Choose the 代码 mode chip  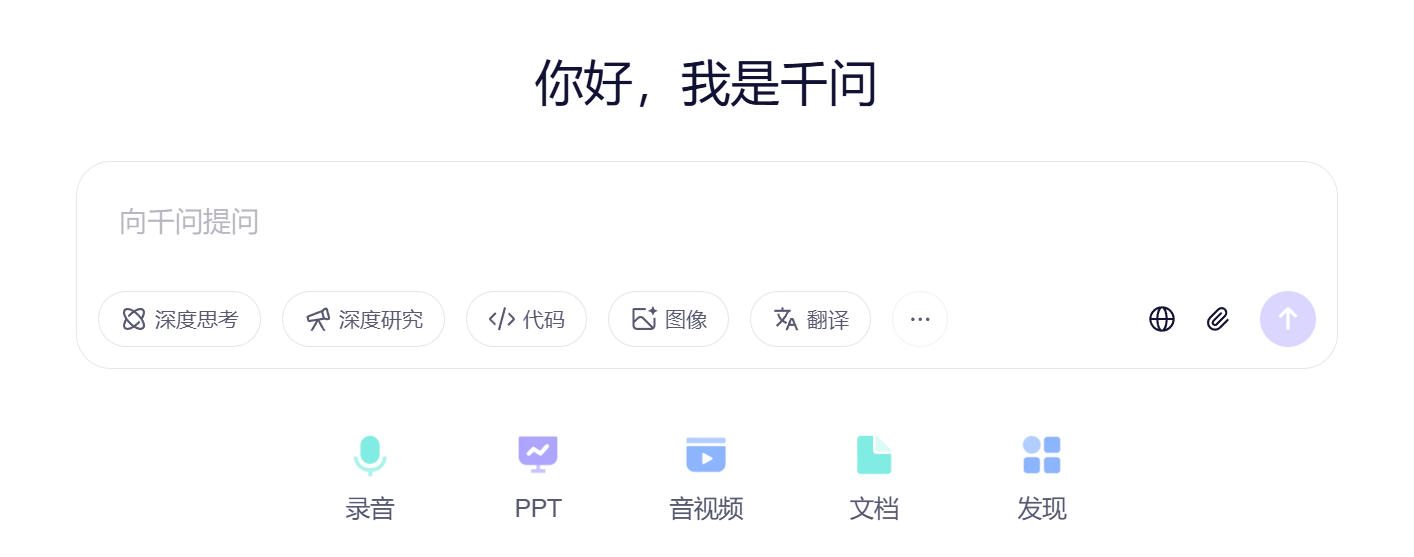(526, 319)
